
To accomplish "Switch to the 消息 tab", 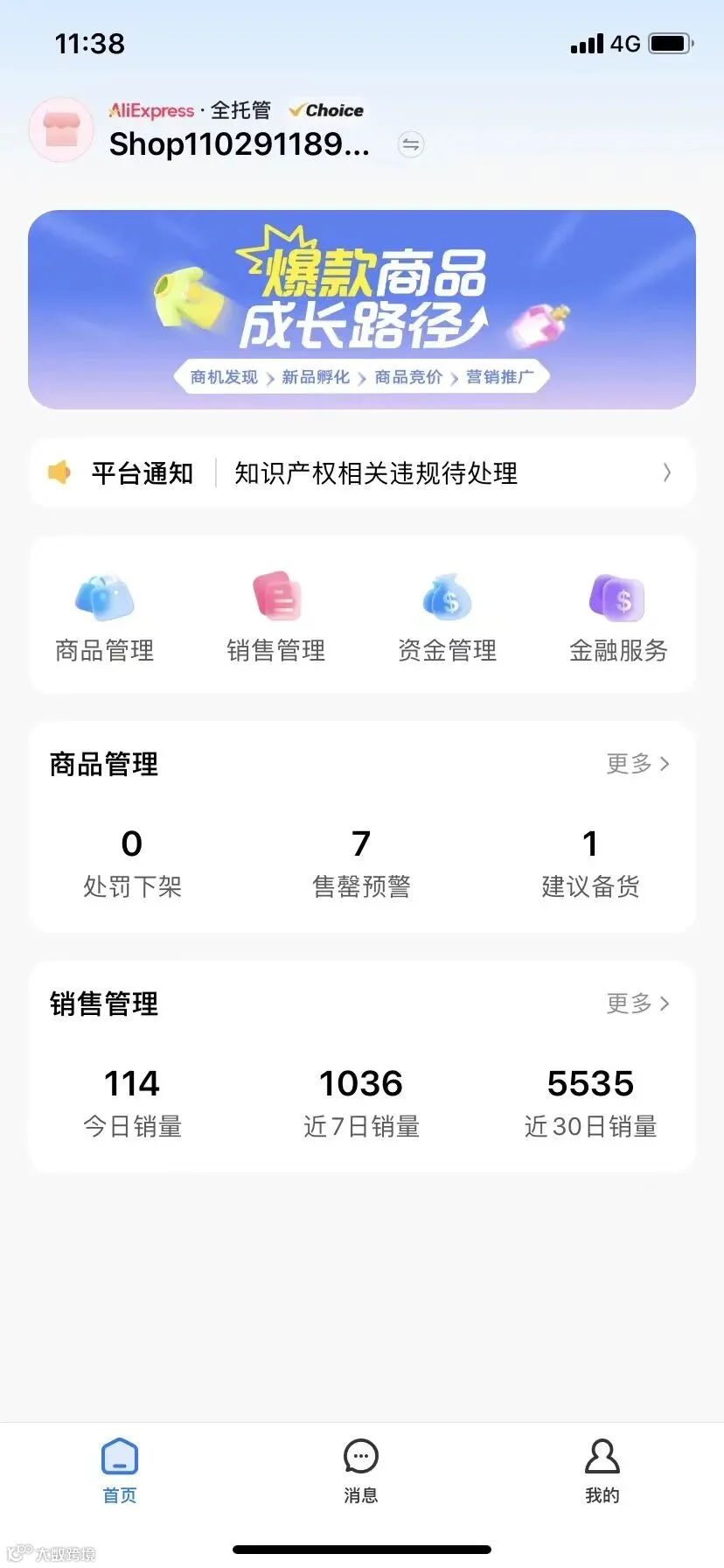I will (x=361, y=1471).
